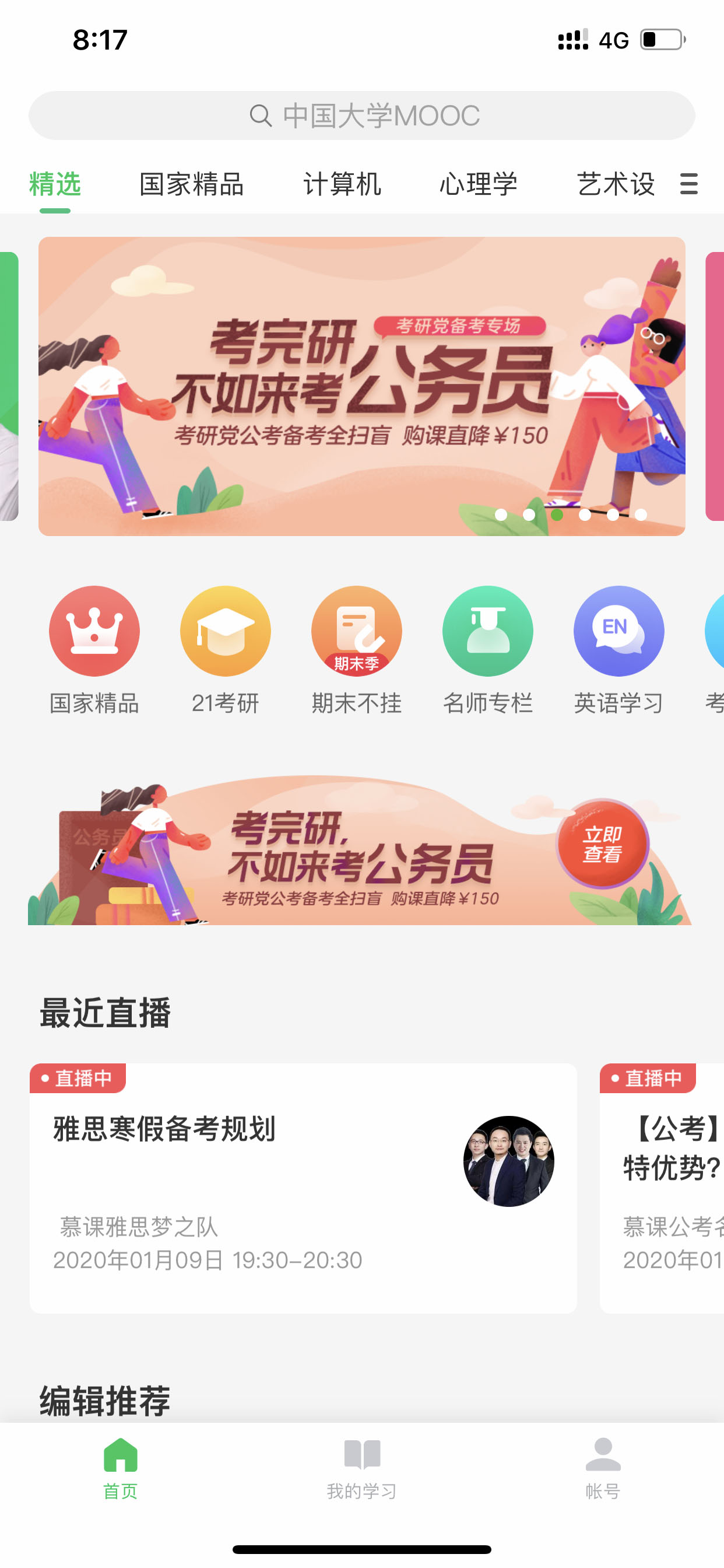This screenshot has height=1568, width=724.
Task: Switch to the 计算机 category tab
Action: tap(342, 184)
